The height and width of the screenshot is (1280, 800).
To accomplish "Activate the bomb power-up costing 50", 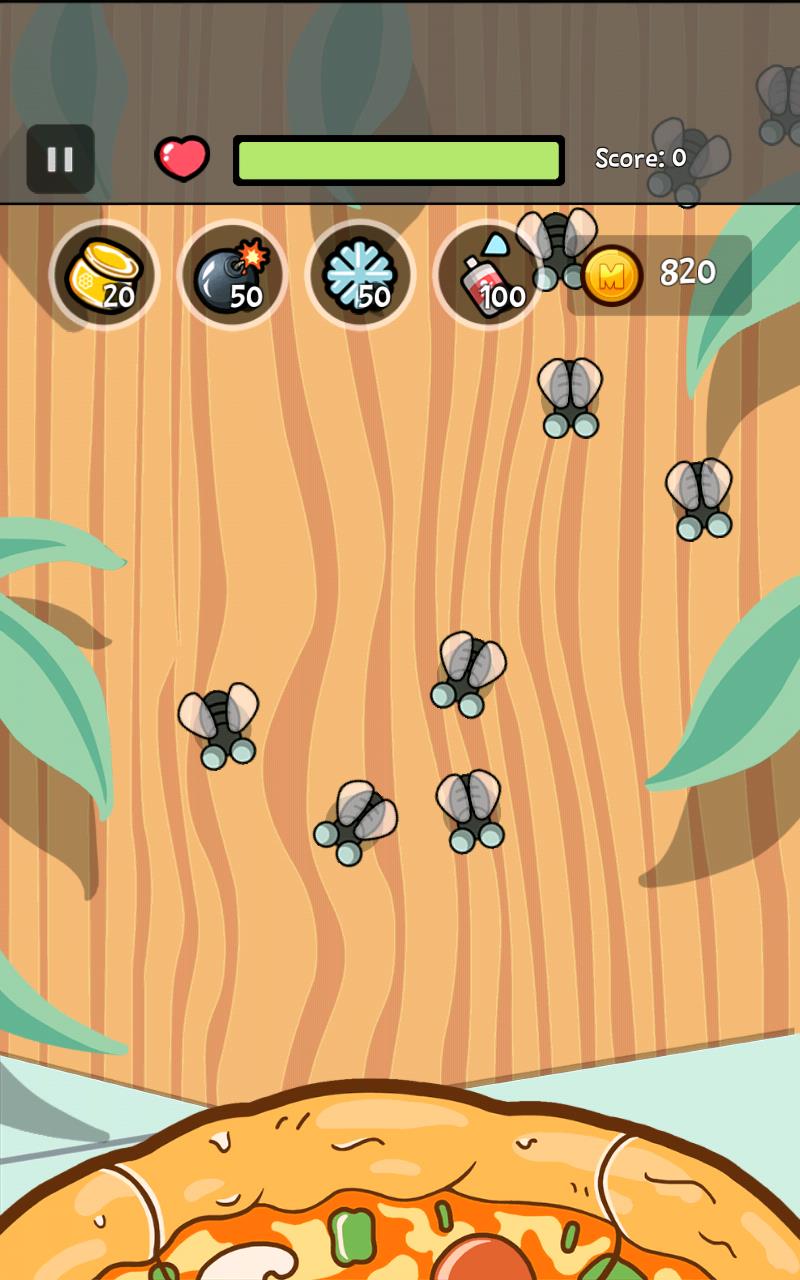I will coord(231,275).
